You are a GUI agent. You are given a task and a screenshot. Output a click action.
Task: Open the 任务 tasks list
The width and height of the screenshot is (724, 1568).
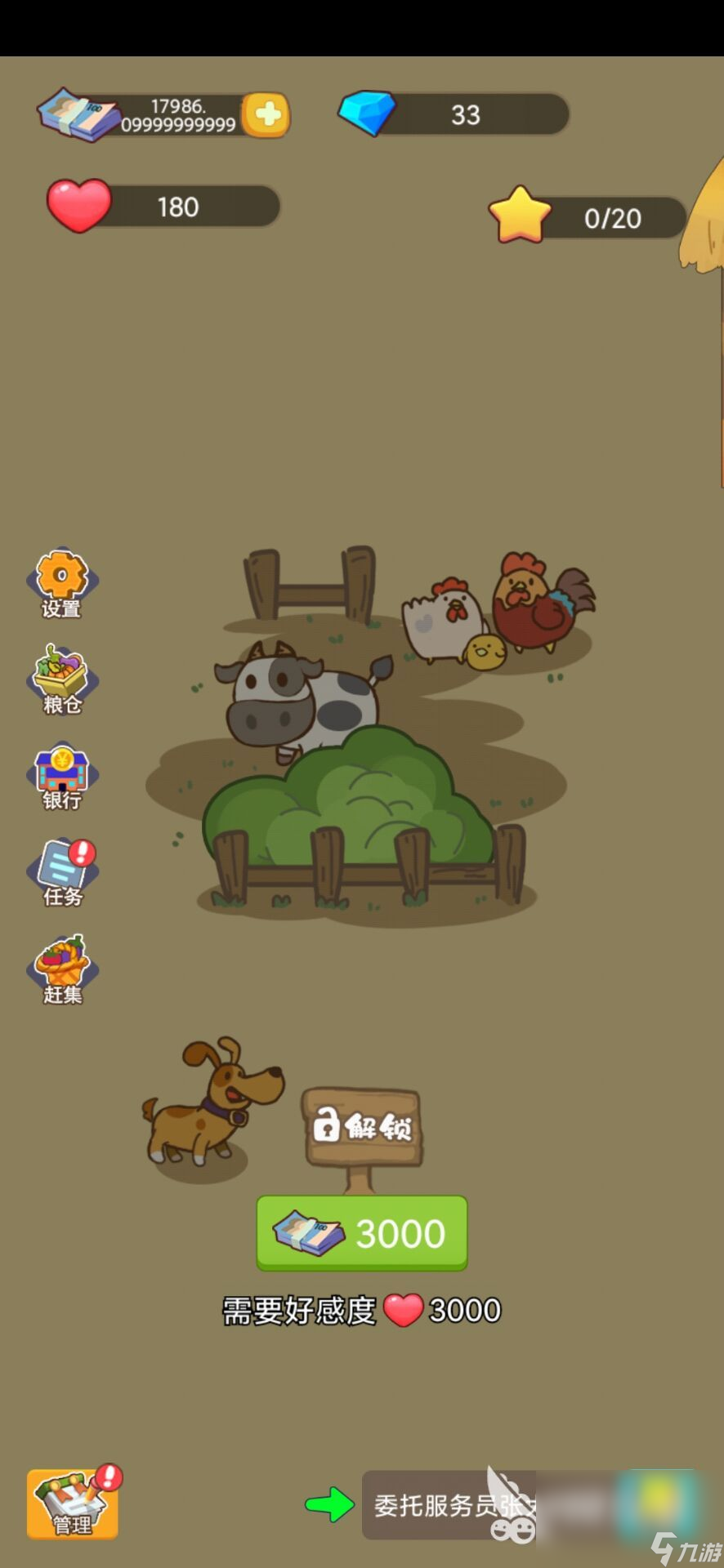pyautogui.click(x=63, y=873)
